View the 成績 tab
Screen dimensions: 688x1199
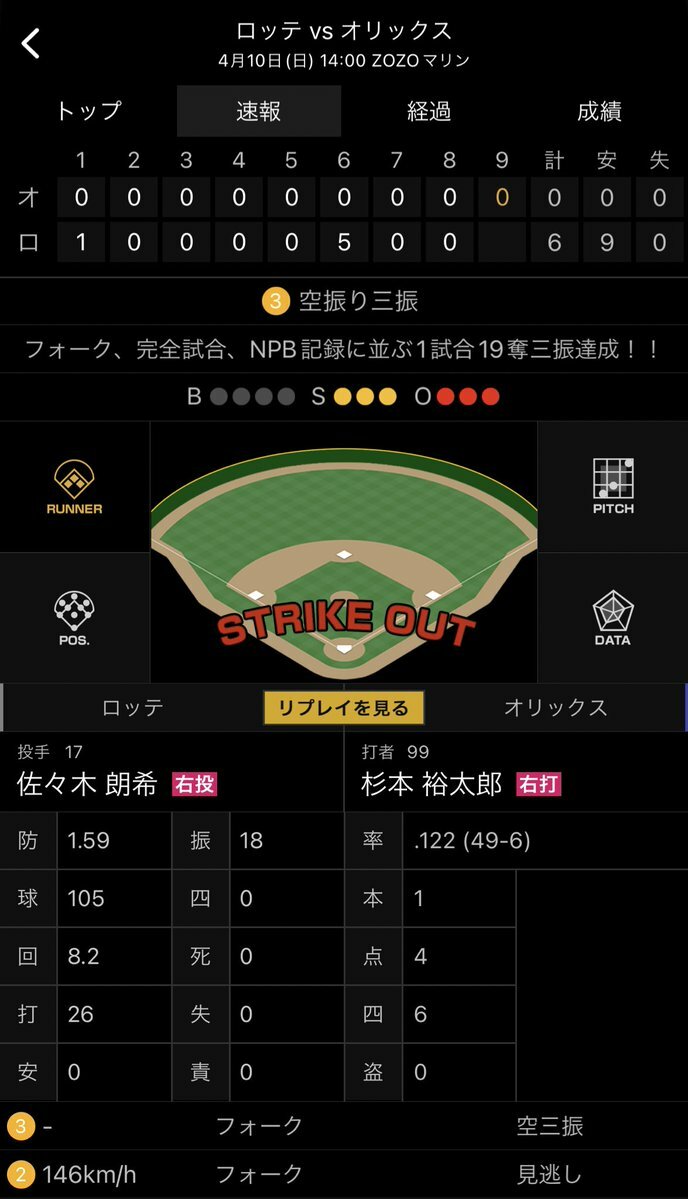pos(600,111)
